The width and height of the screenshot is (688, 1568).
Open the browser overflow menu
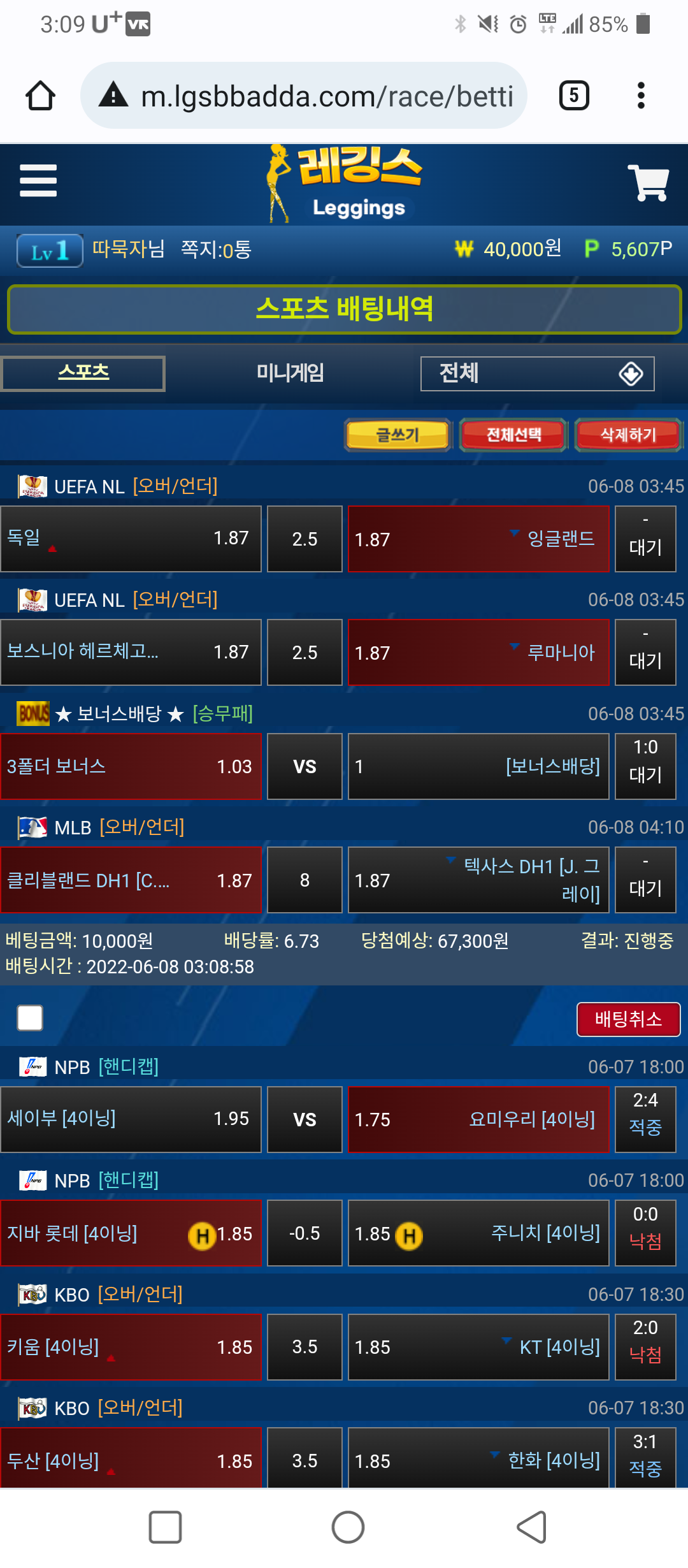(x=641, y=96)
